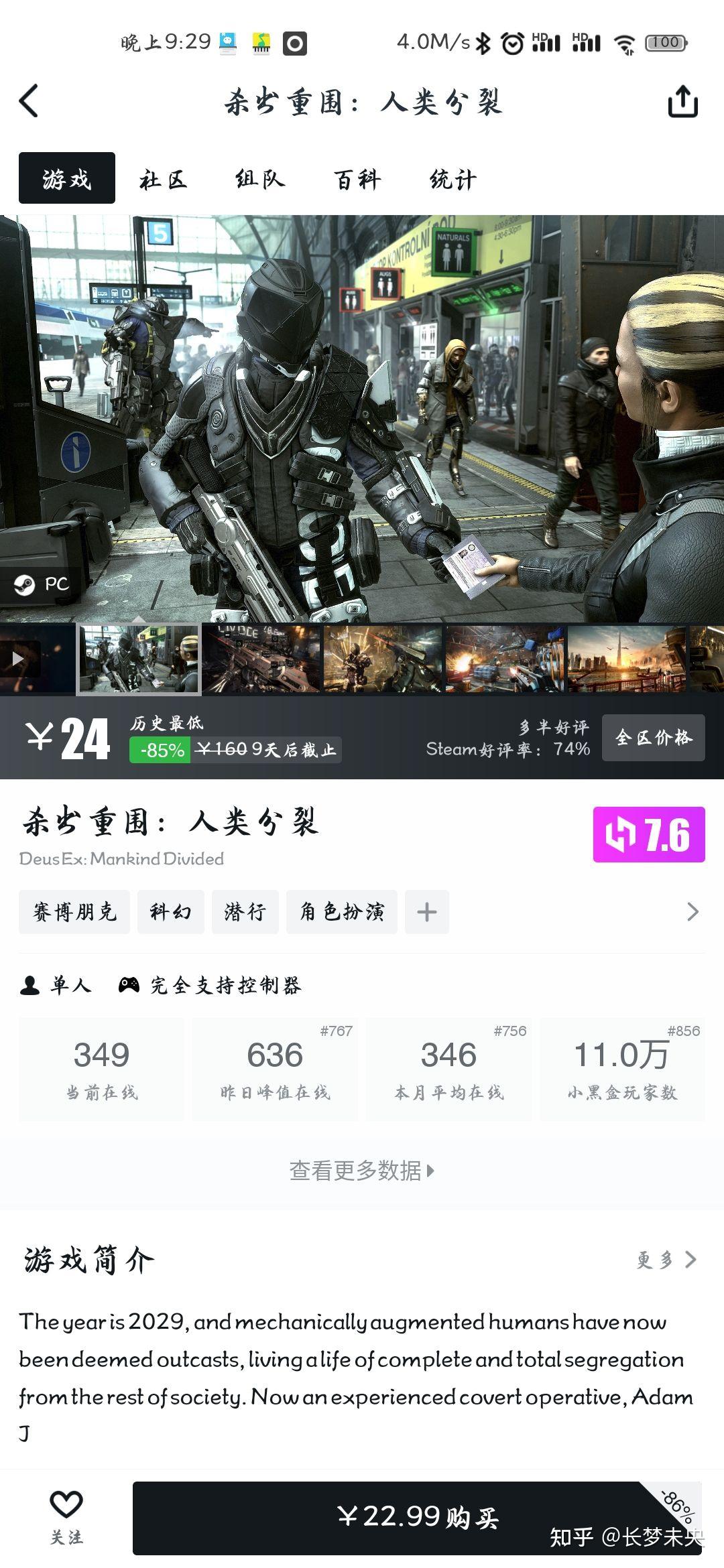This screenshot has width=724, height=1568.
Task: Open 全区价格 regional prices
Action: 653,738
